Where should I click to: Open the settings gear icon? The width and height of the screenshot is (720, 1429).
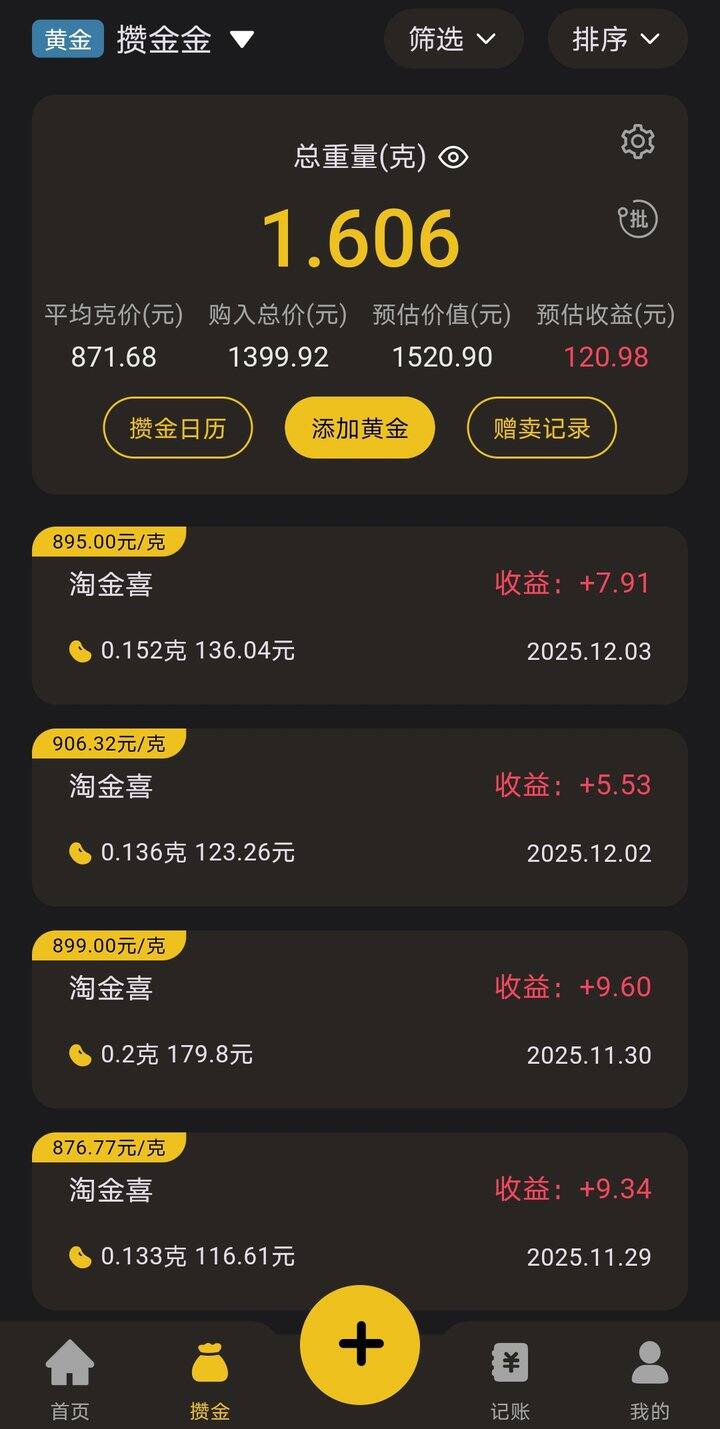637,142
